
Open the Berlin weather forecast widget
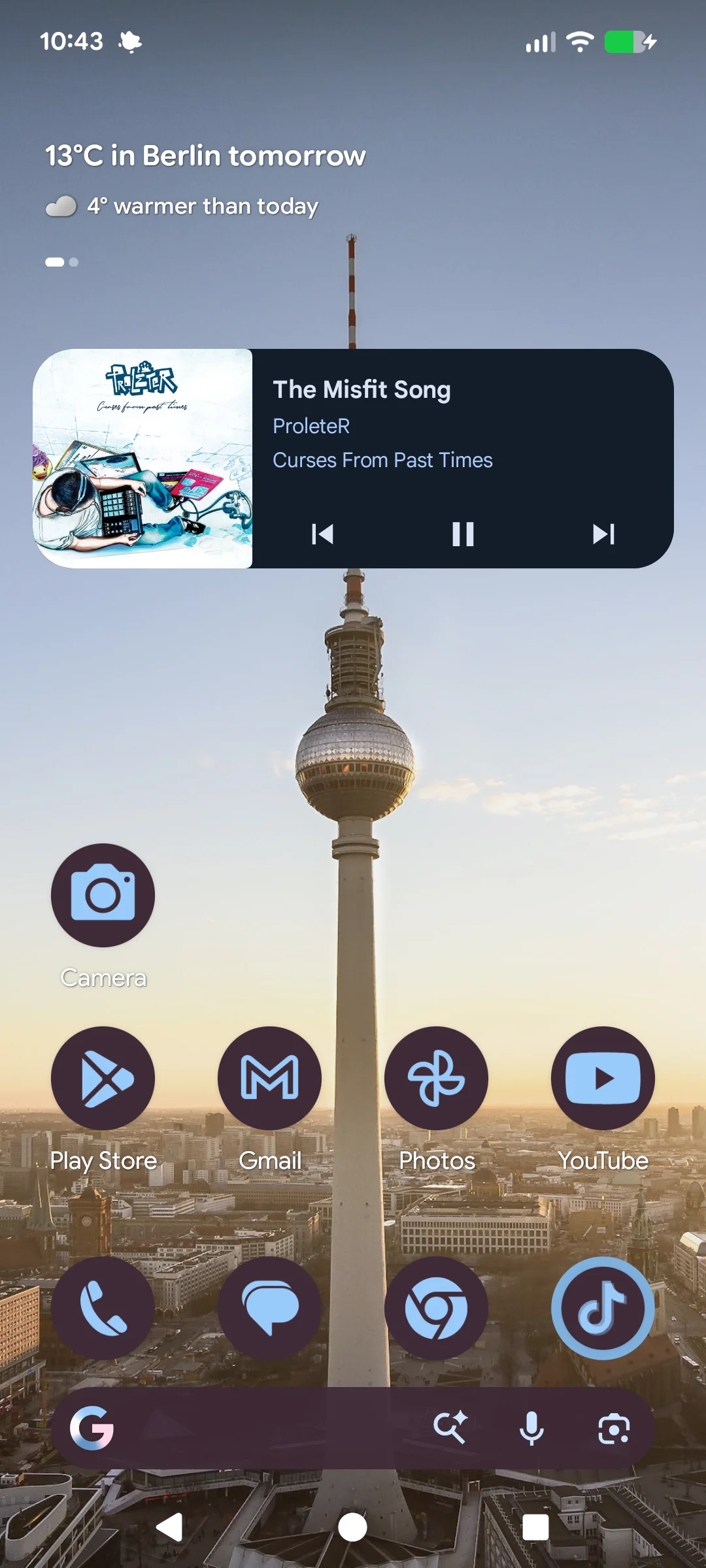[206, 155]
